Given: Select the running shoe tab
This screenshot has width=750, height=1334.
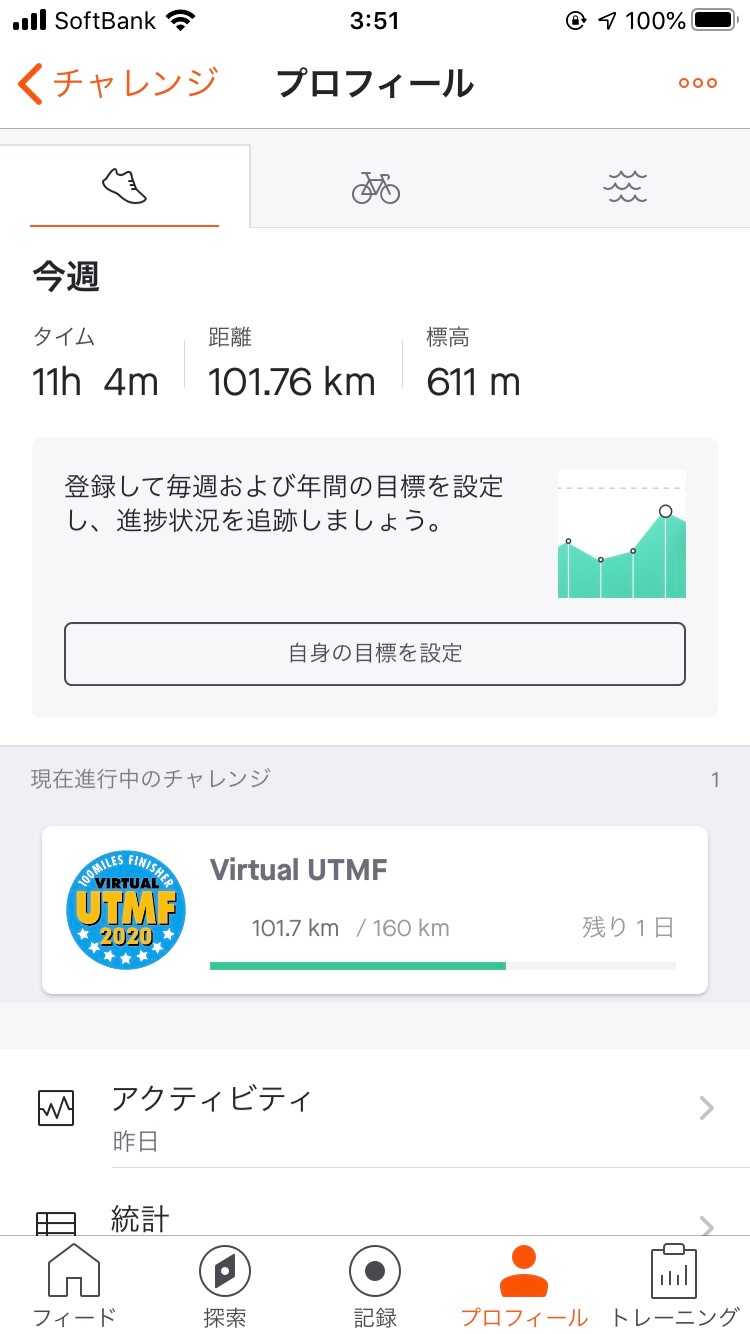Looking at the screenshot, I should 125,187.
